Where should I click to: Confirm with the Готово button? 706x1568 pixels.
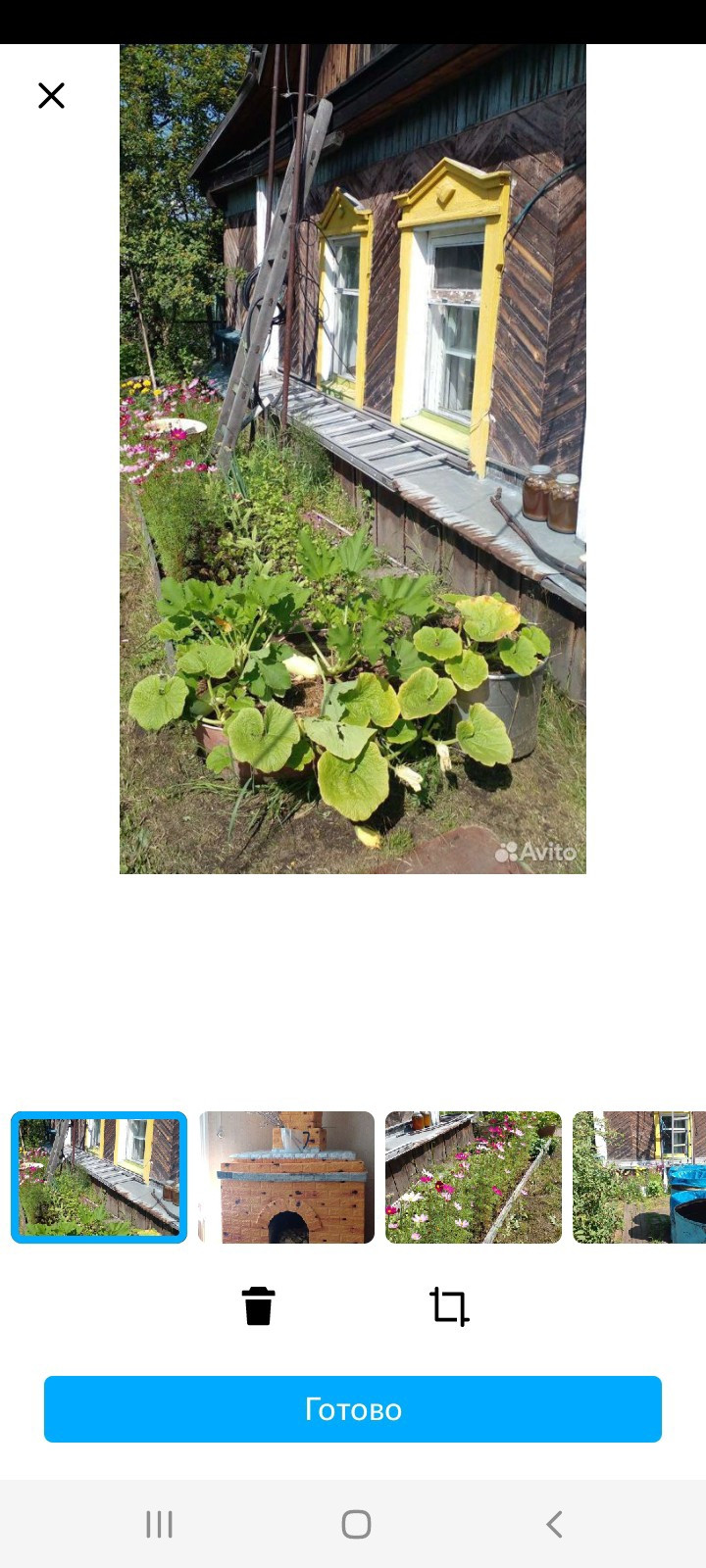point(353,1409)
